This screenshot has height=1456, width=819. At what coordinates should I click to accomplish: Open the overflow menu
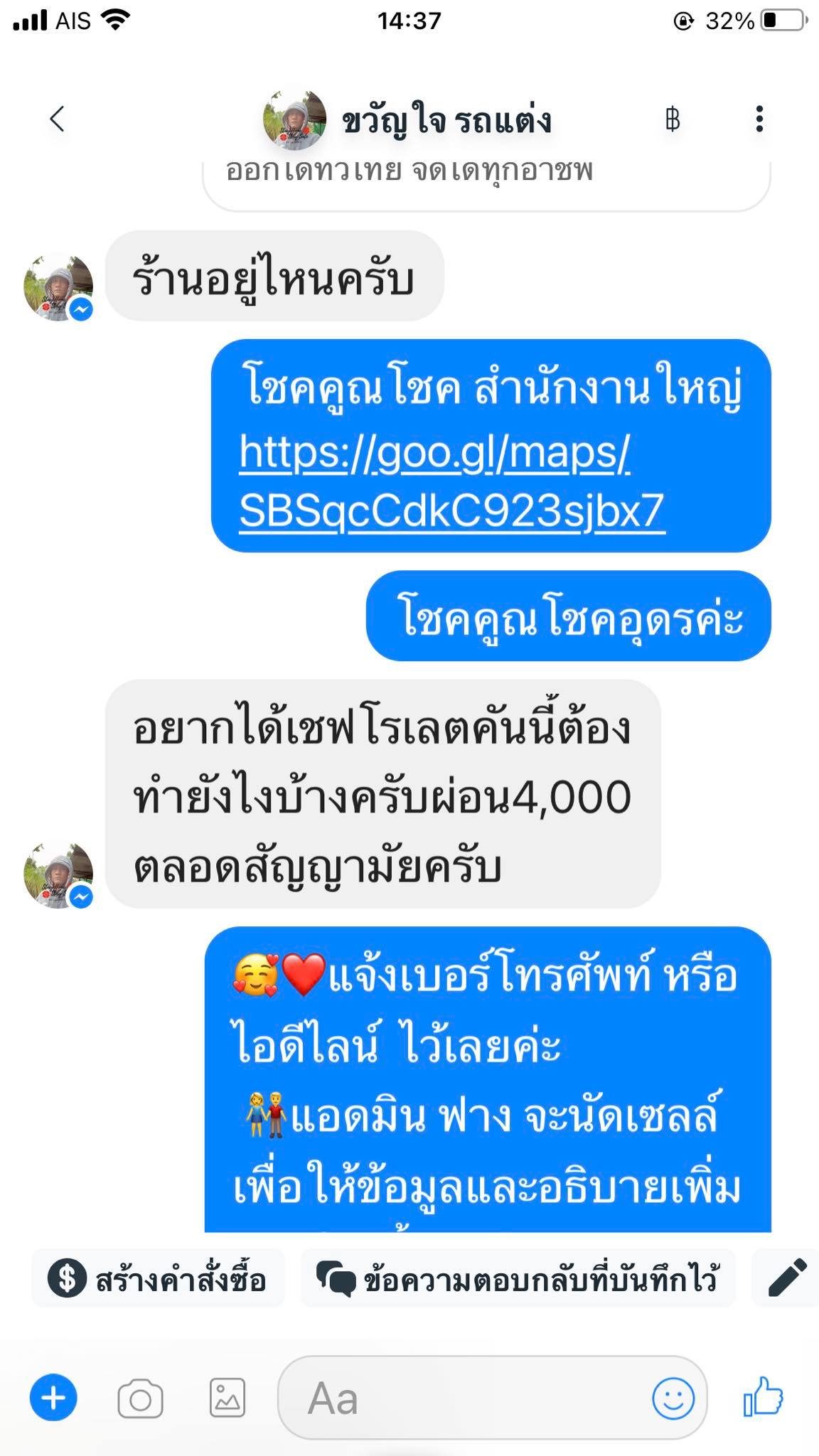pos(759,119)
